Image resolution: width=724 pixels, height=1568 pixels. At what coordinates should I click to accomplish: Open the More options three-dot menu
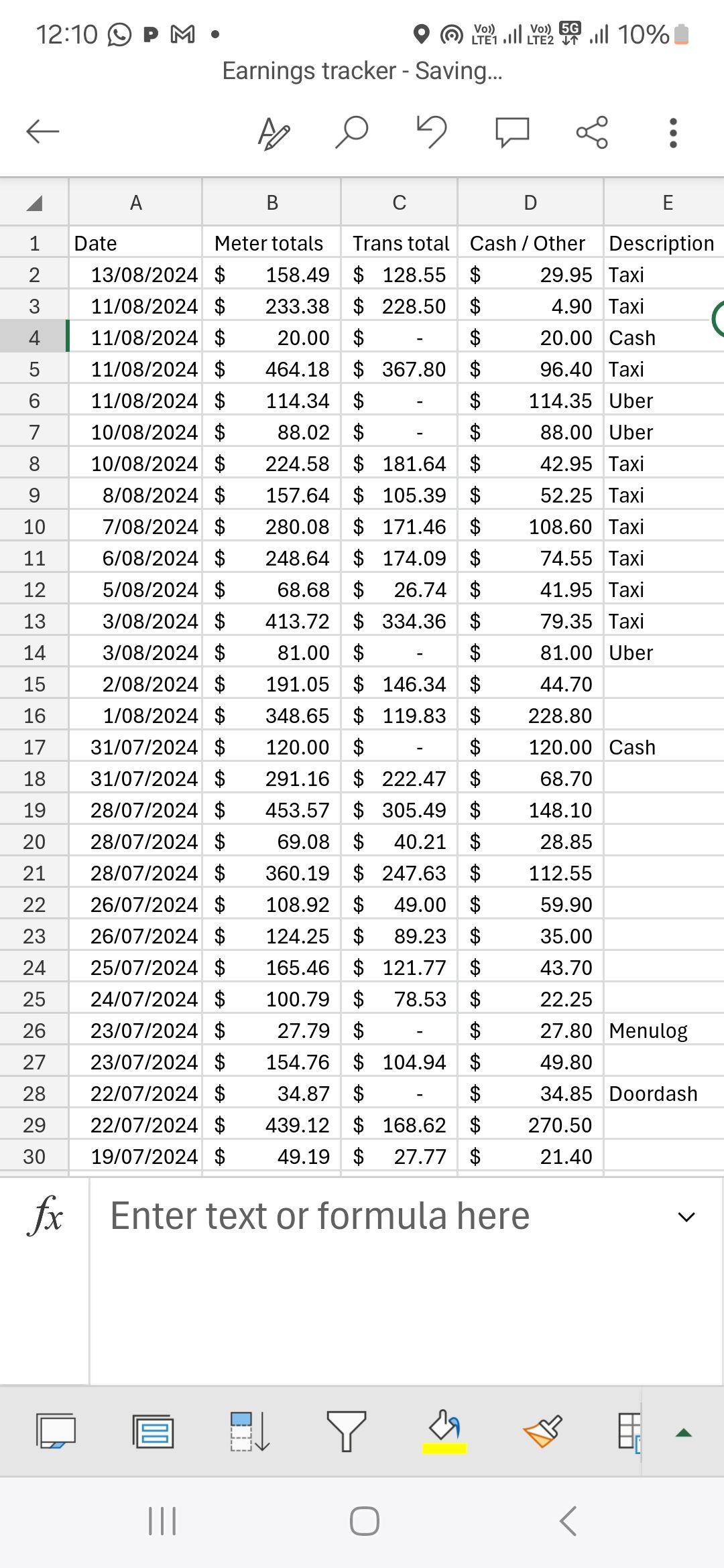(x=673, y=131)
